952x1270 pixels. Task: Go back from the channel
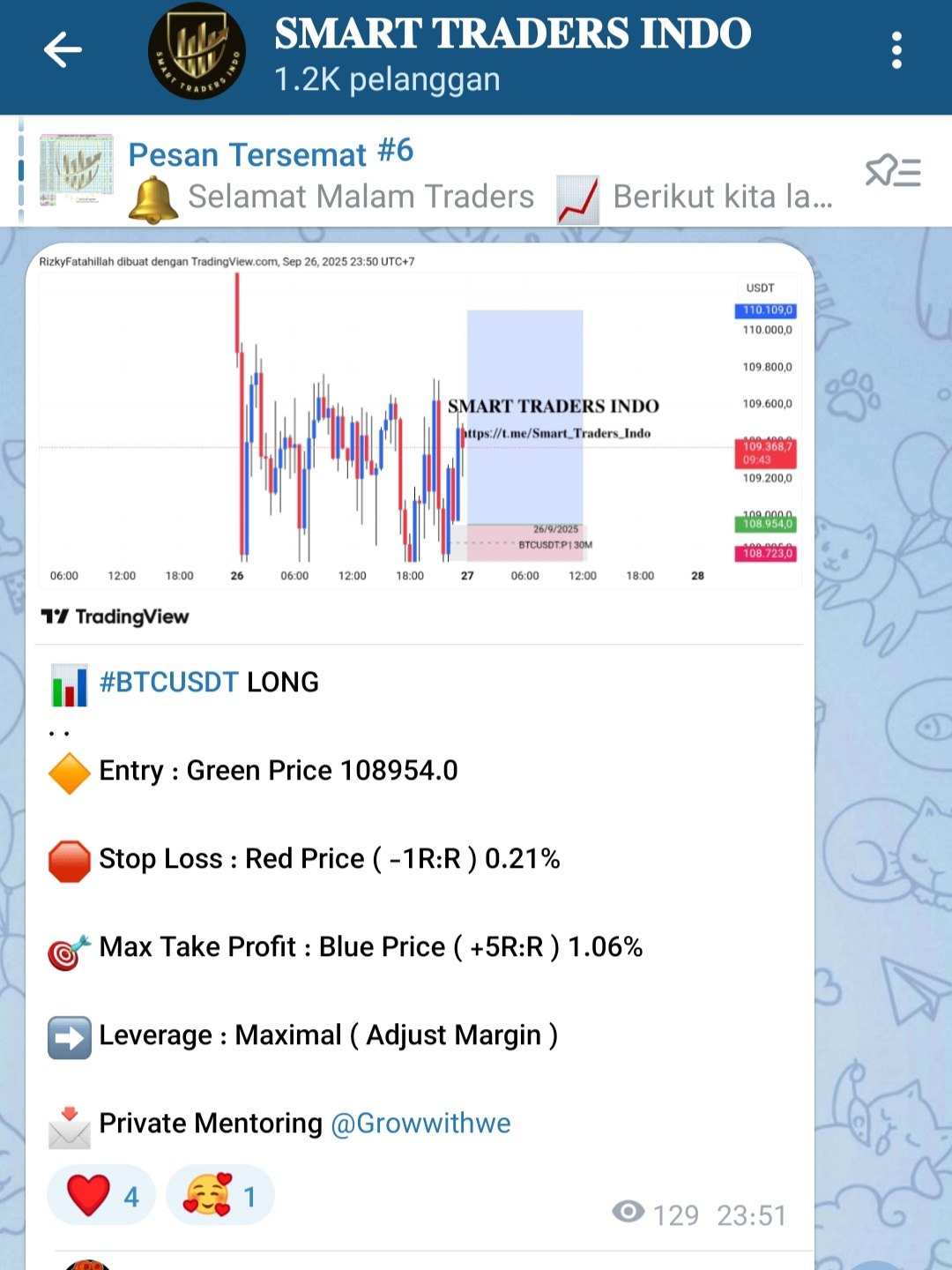click(63, 50)
